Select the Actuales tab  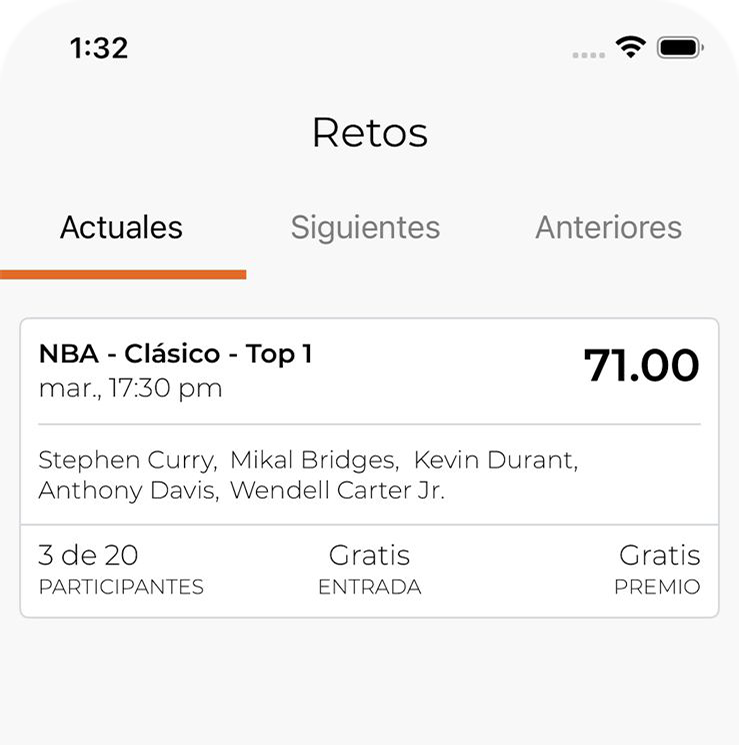(x=119, y=228)
